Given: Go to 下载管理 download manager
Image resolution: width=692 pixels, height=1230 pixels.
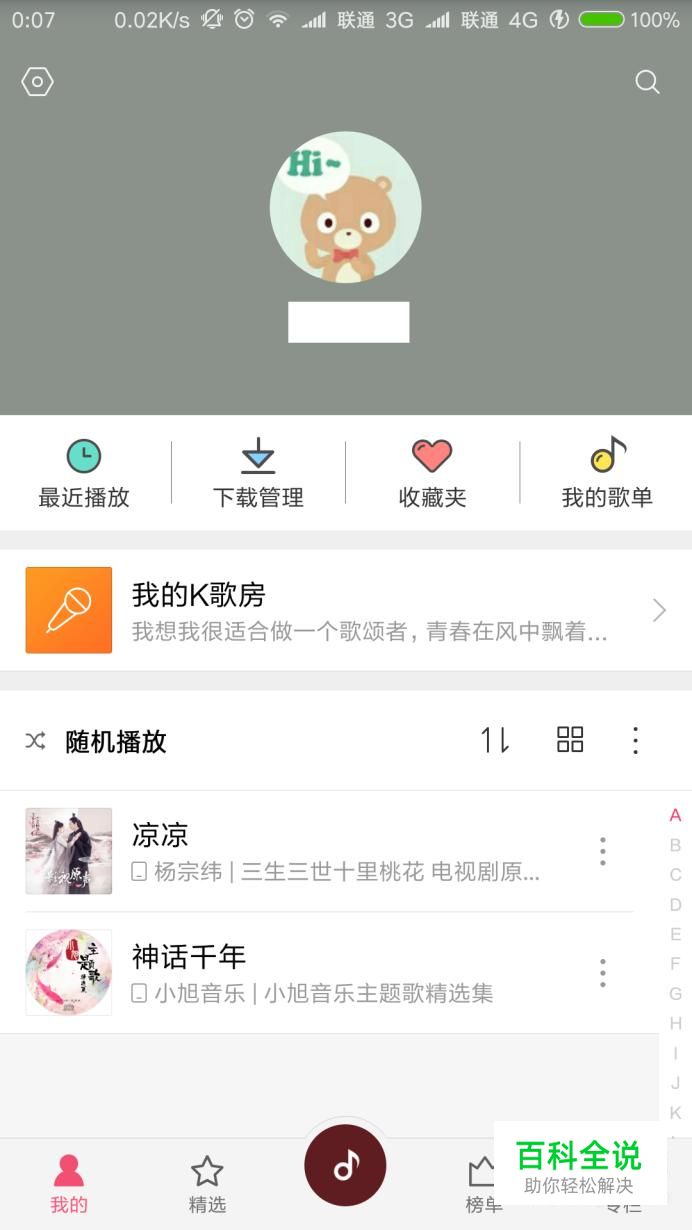Looking at the screenshot, I should click(258, 474).
